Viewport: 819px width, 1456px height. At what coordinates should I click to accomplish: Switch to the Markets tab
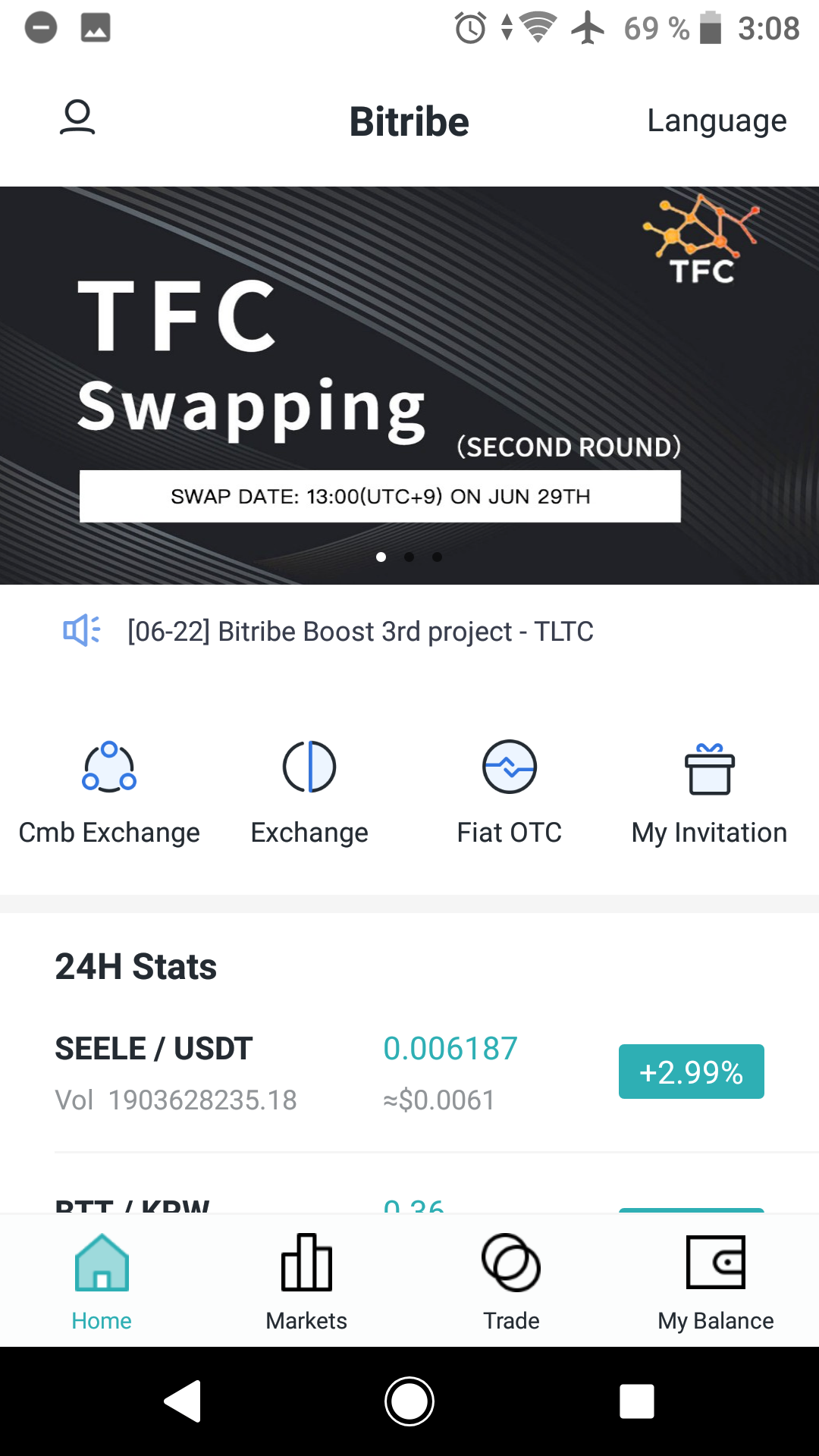click(x=306, y=1281)
